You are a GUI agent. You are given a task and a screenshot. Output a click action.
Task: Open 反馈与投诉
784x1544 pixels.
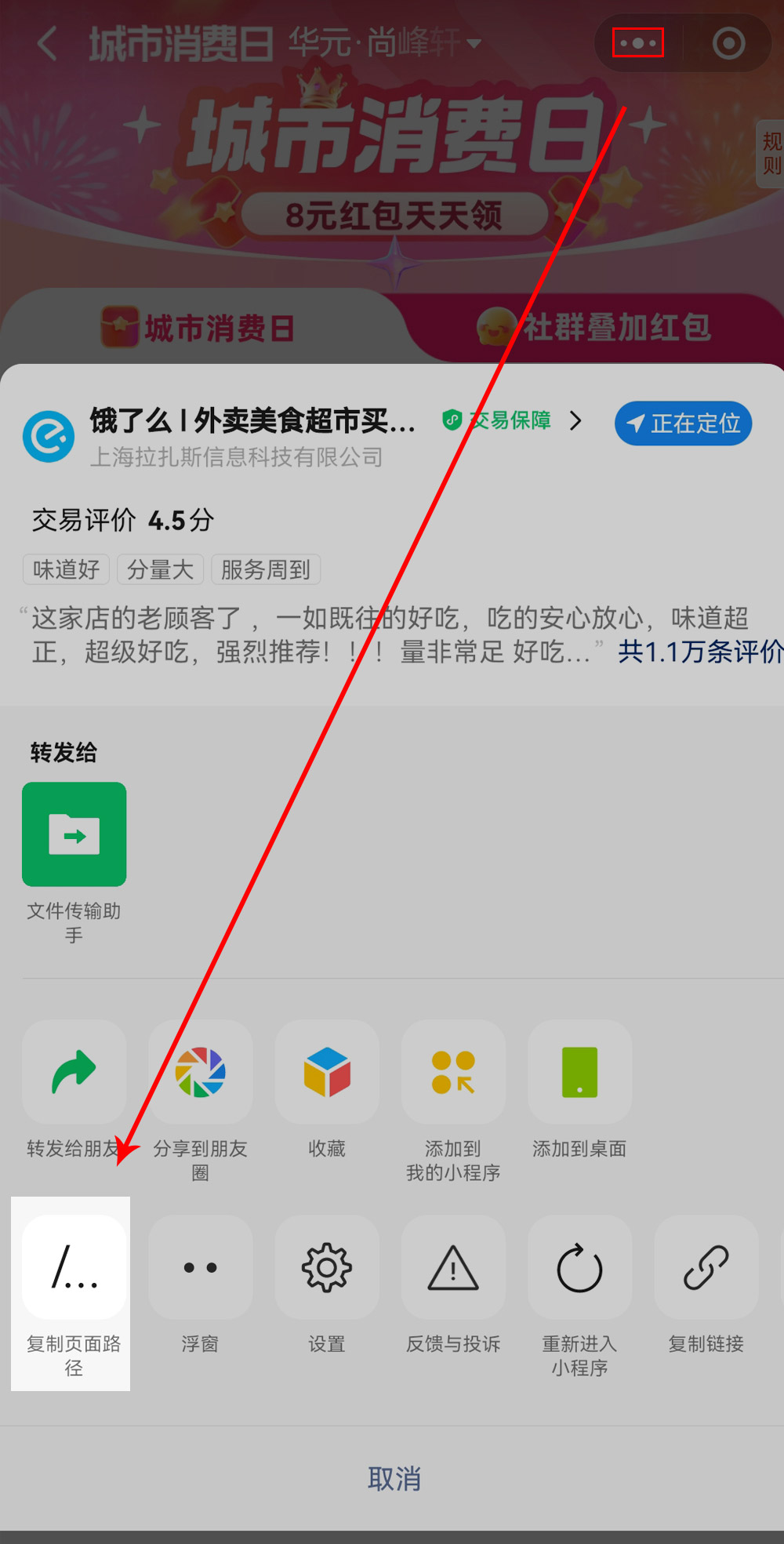coord(453,1267)
